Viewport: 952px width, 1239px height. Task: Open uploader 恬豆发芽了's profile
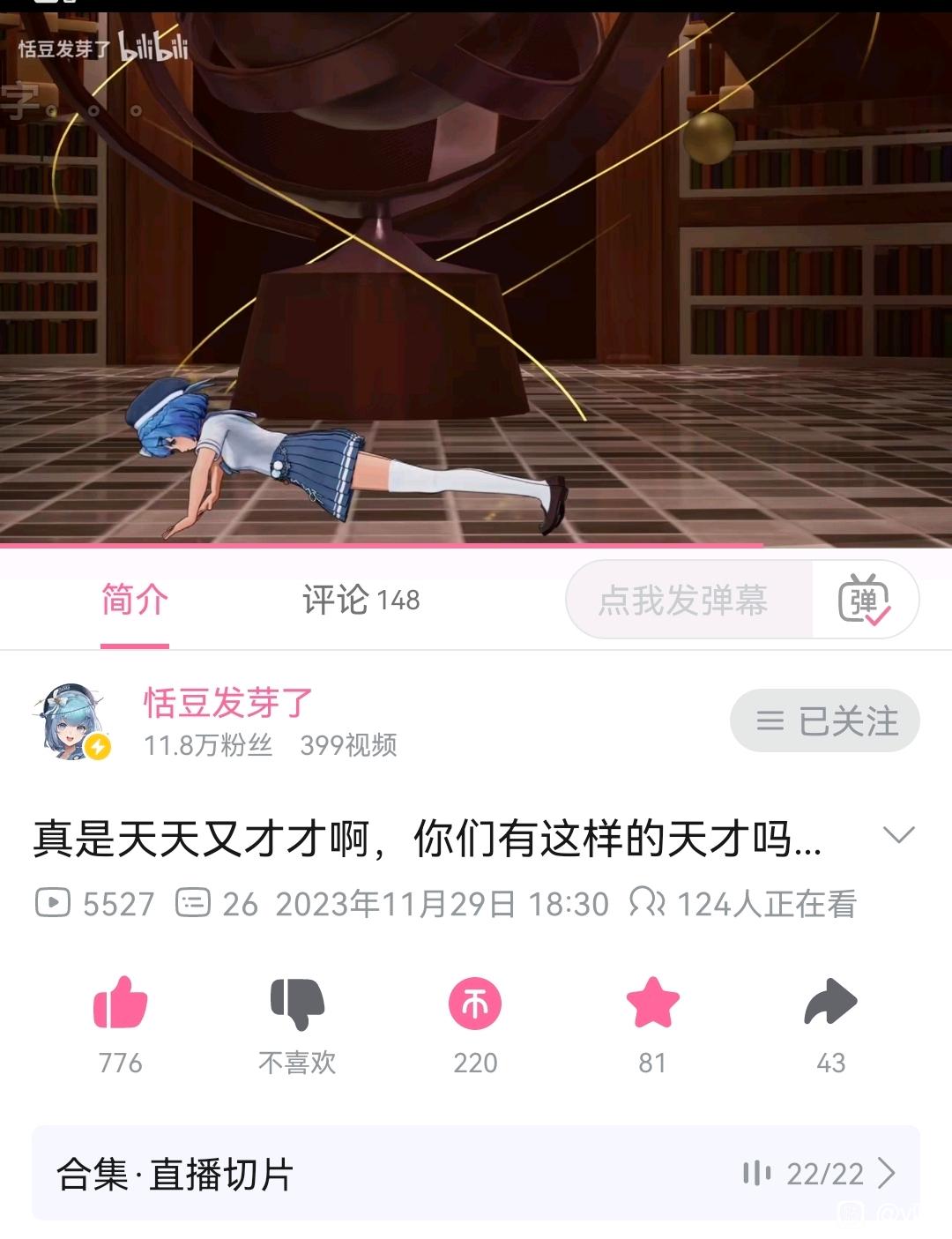tap(227, 704)
